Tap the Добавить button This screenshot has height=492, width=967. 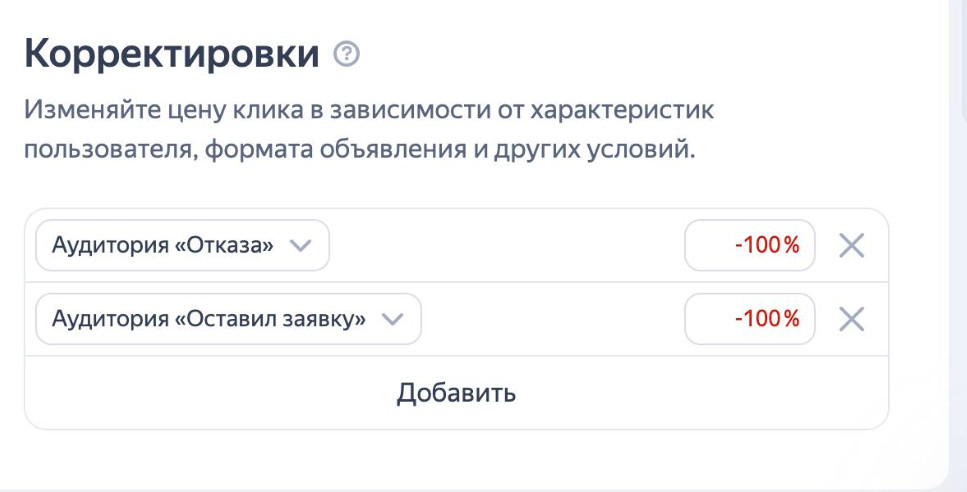click(x=456, y=393)
